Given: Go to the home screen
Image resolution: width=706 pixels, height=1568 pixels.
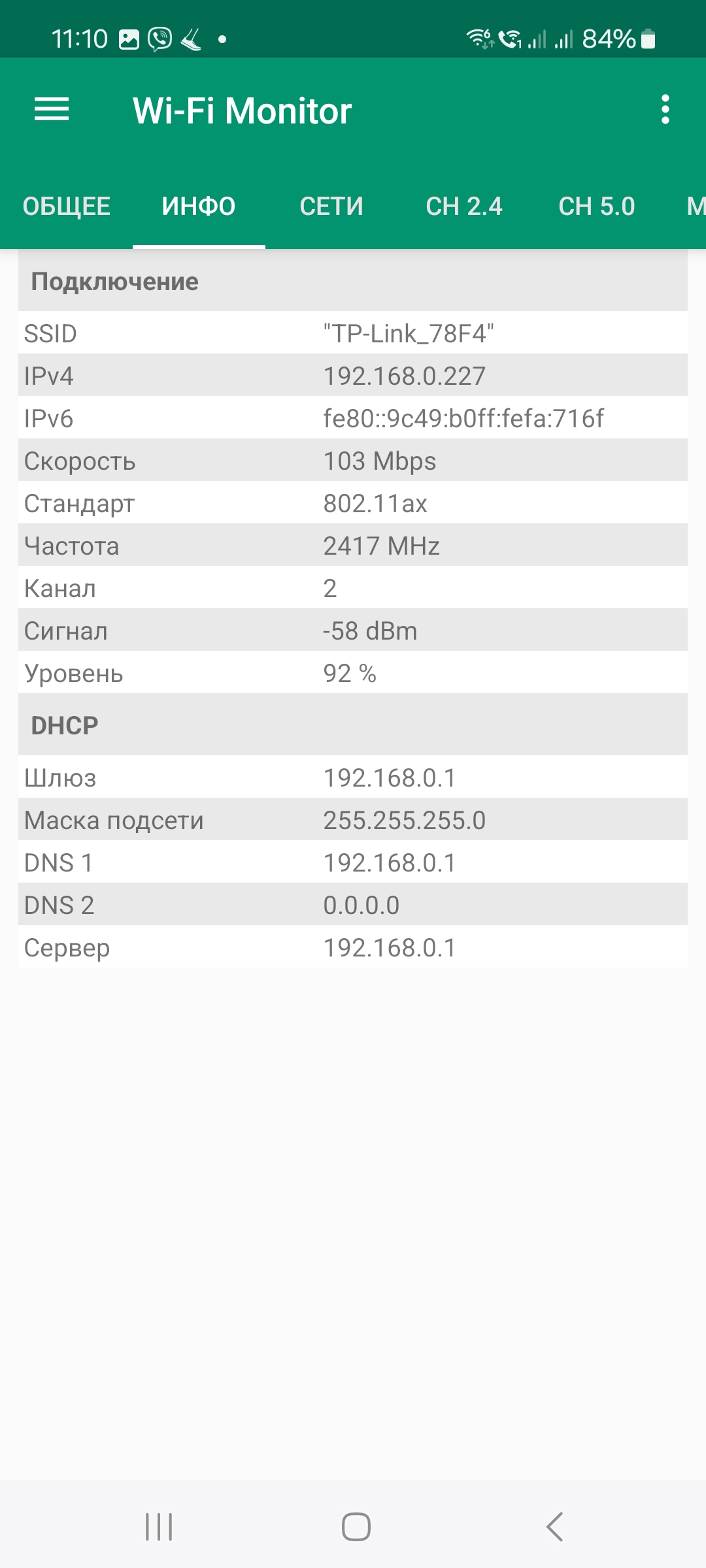Looking at the screenshot, I should tap(356, 1527).
